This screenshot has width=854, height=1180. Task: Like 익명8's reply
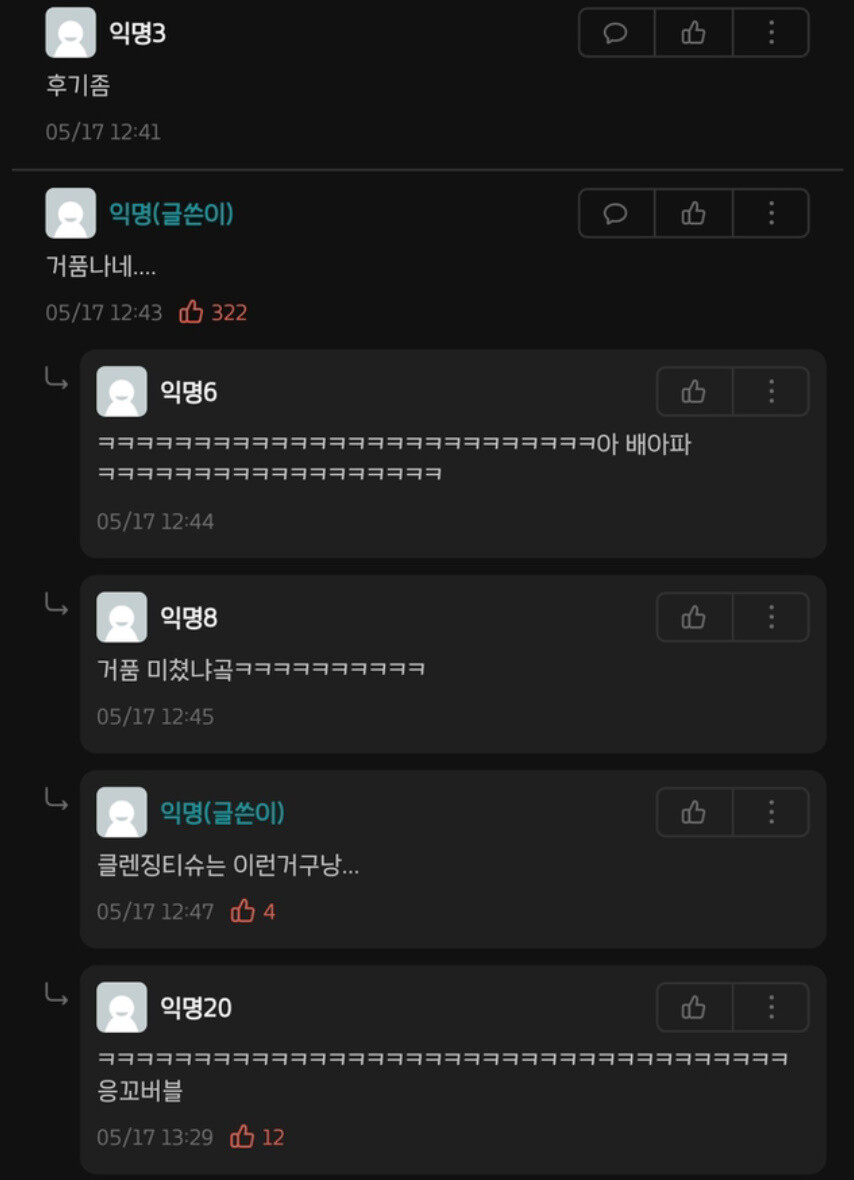coord(694,617)
